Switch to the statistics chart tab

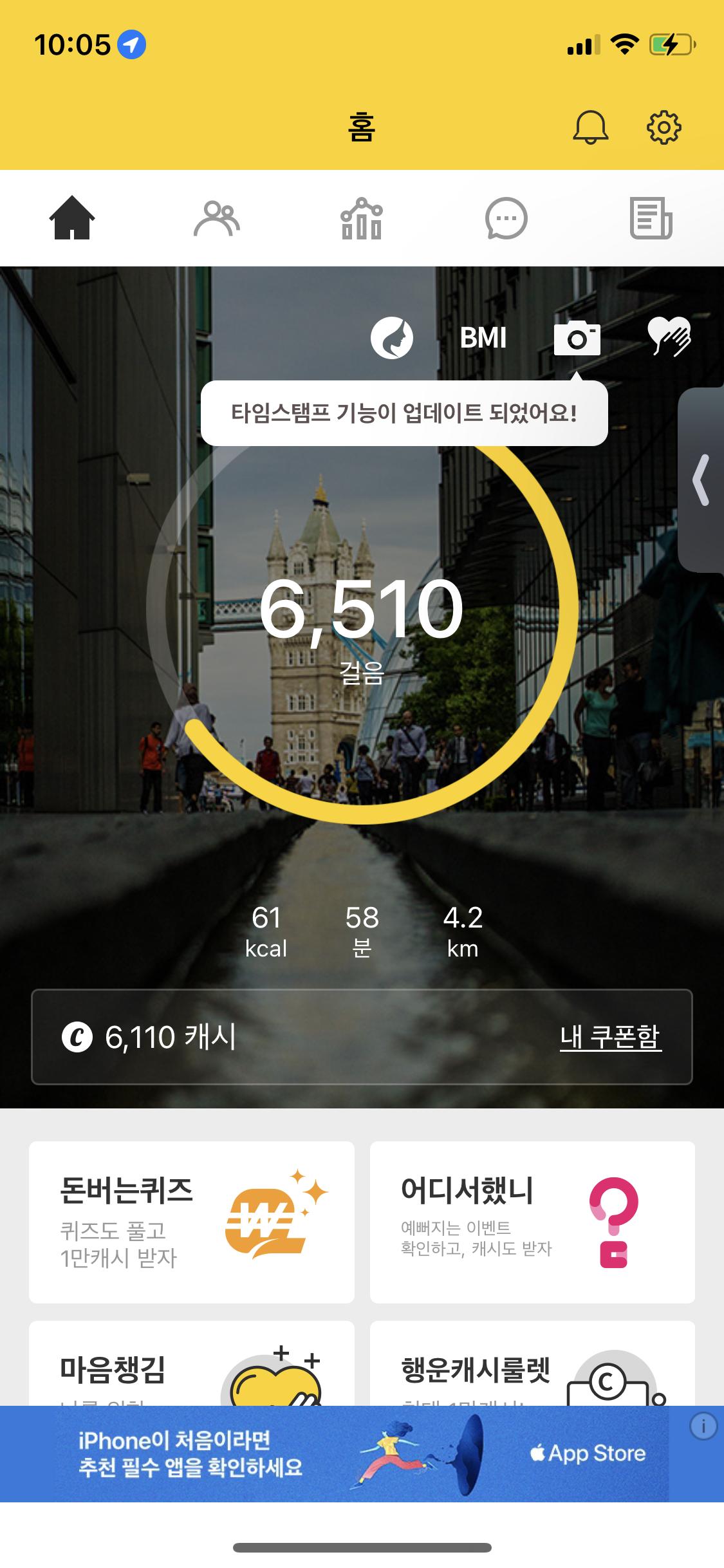click(362, 219)
